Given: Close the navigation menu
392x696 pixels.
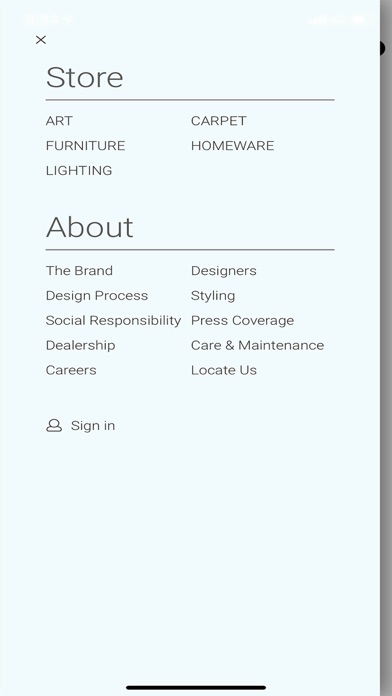Looking at the screenshot, I should pyautogui.click(x=41, y=40).
